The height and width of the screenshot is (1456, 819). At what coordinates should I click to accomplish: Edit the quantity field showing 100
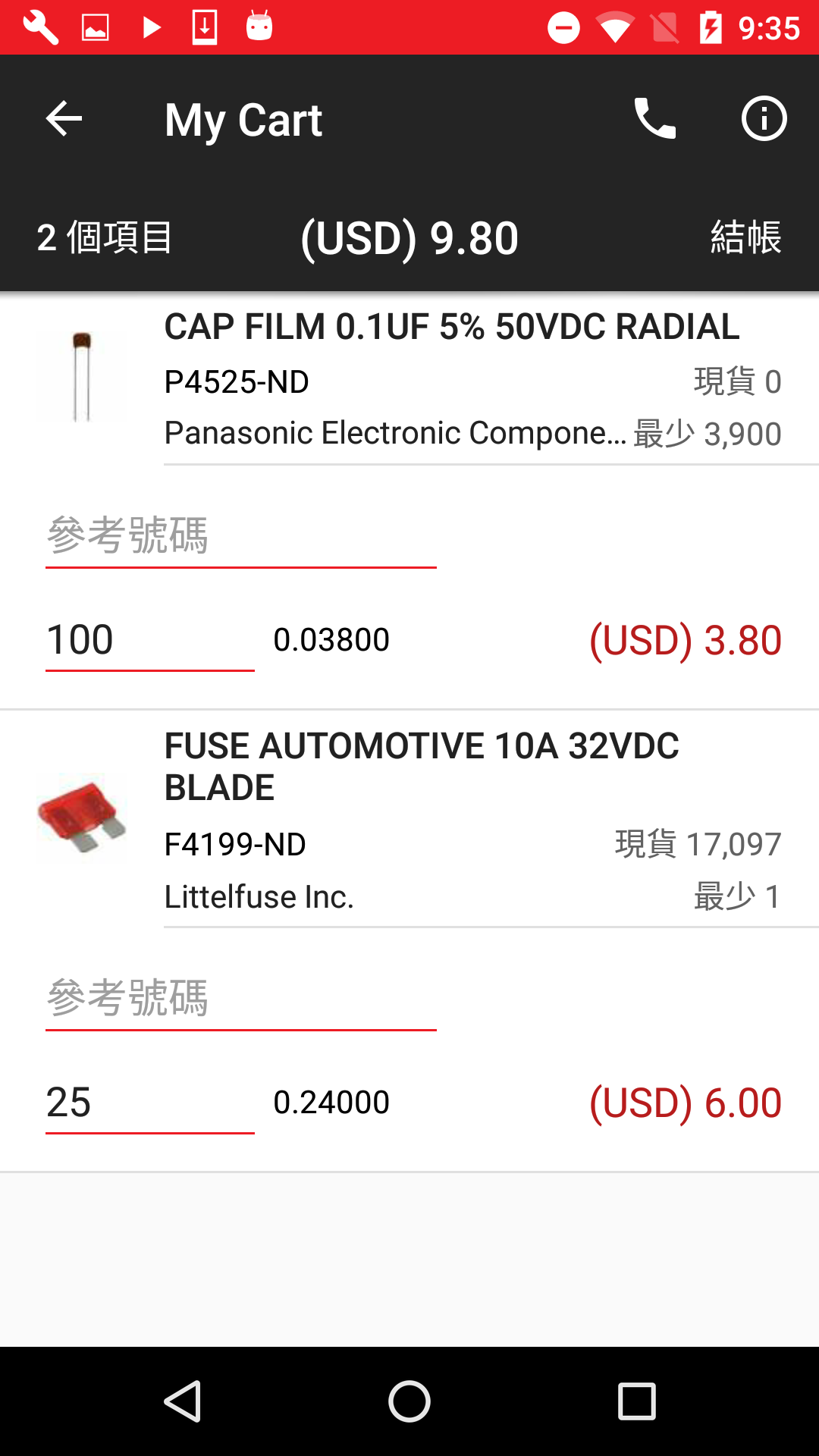pyautogui.click(x=150, y=641)
